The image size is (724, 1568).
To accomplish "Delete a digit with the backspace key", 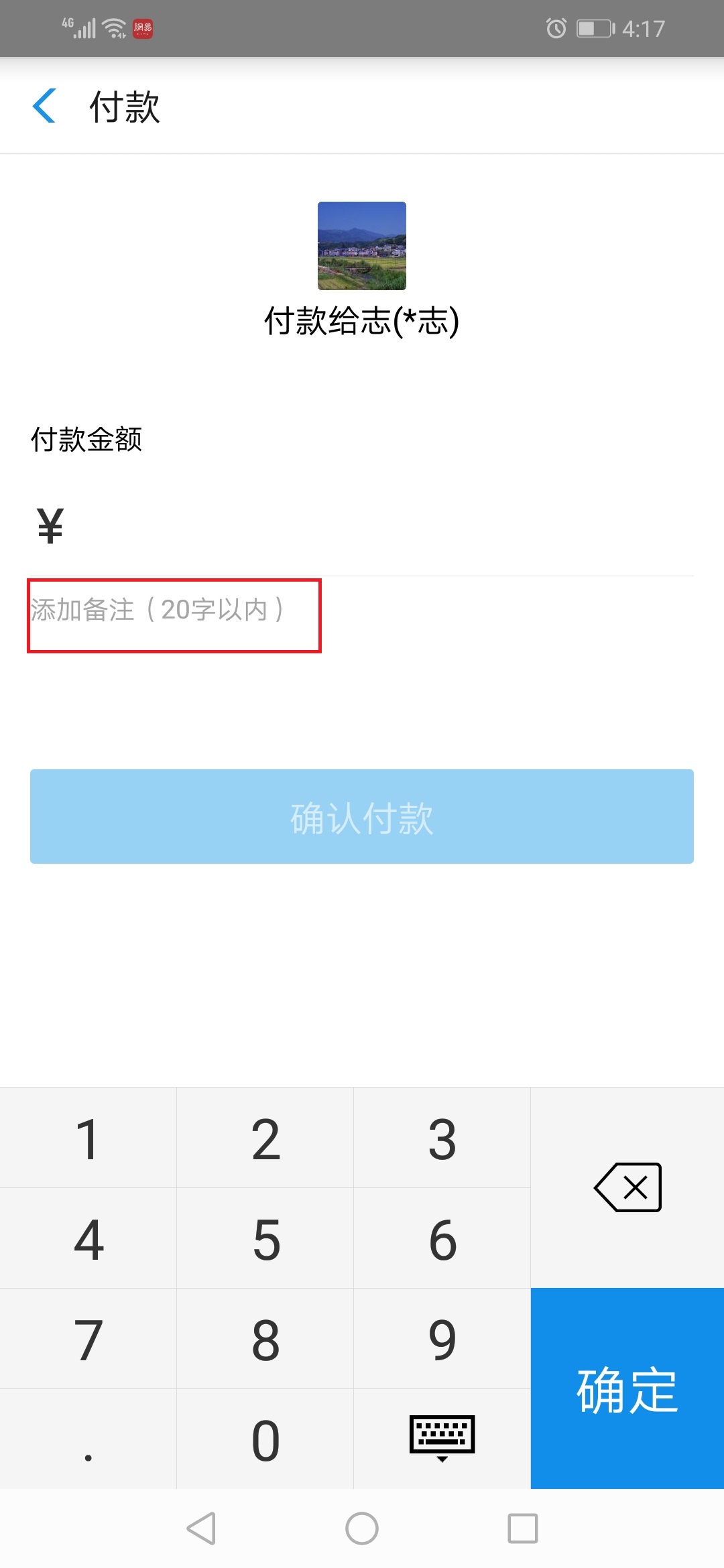I will 627,1187.
